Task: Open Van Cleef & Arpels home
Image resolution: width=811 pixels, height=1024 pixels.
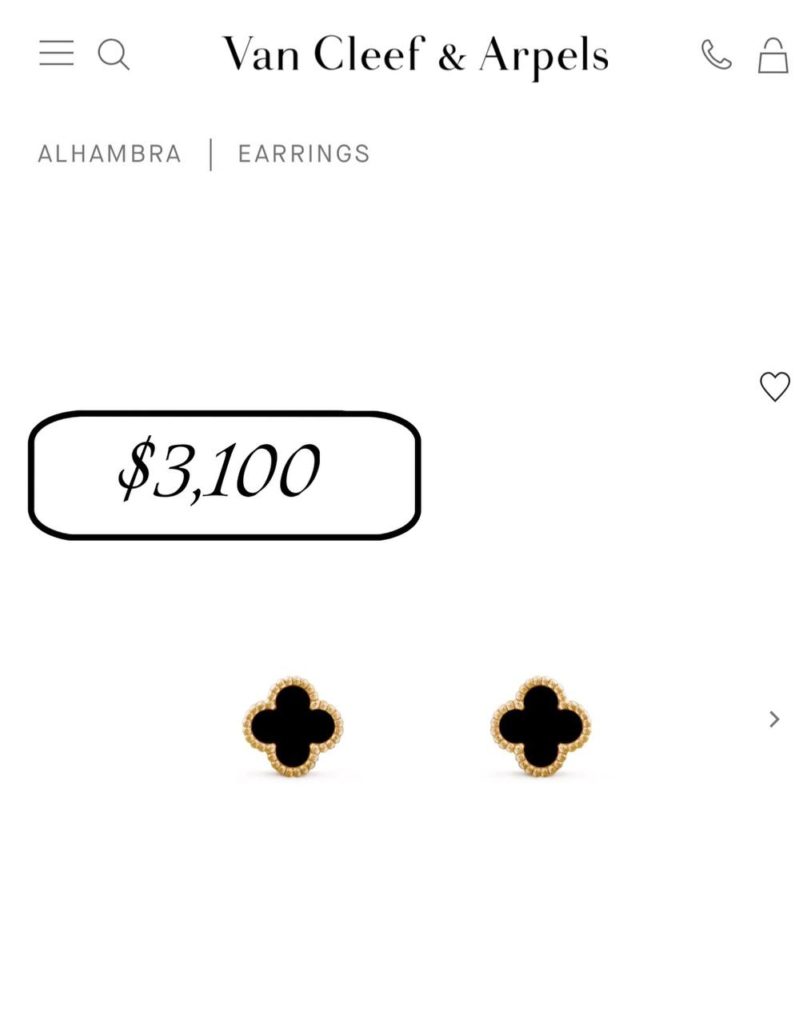Action: coord(415,55)
